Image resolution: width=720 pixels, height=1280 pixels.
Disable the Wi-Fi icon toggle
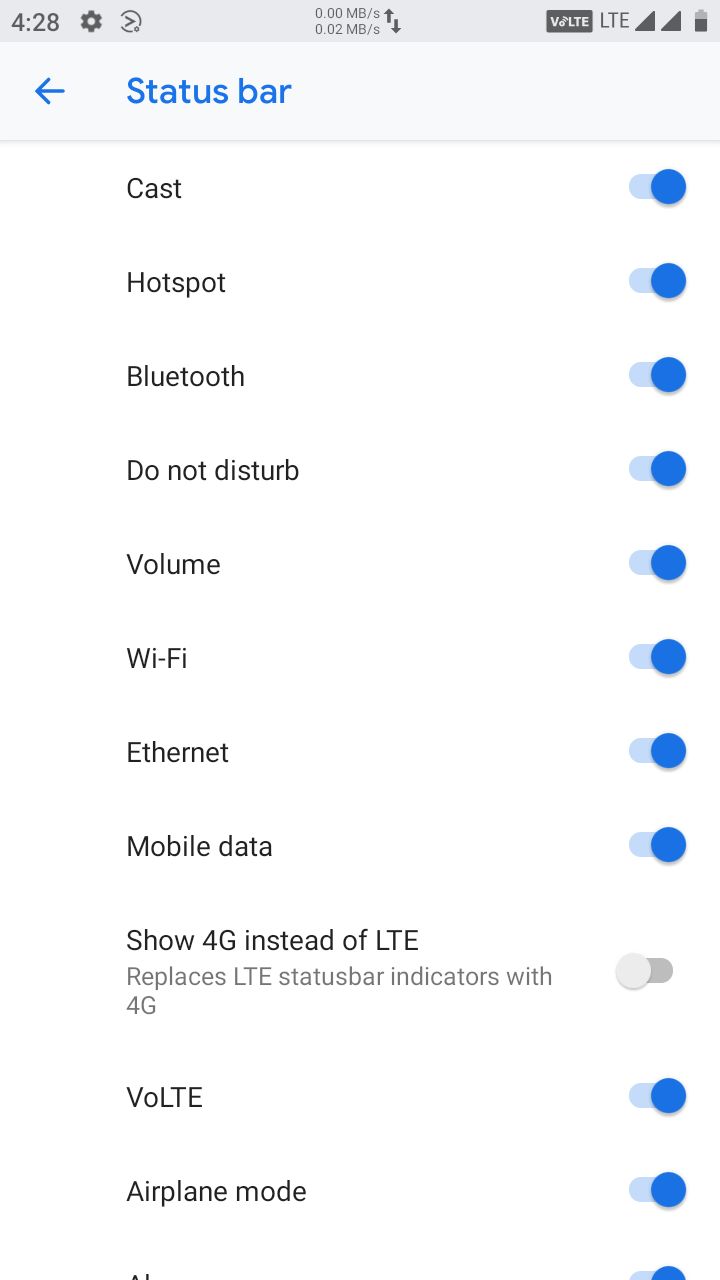click(657, 657)
